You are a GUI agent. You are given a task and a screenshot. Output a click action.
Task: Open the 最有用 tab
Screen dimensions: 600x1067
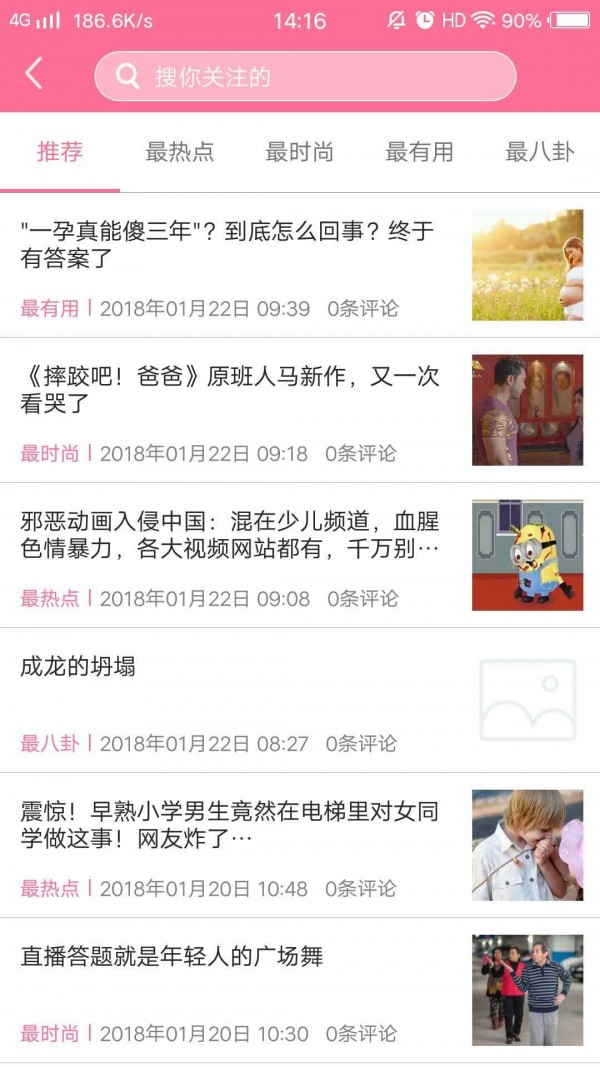pos(419,152)
